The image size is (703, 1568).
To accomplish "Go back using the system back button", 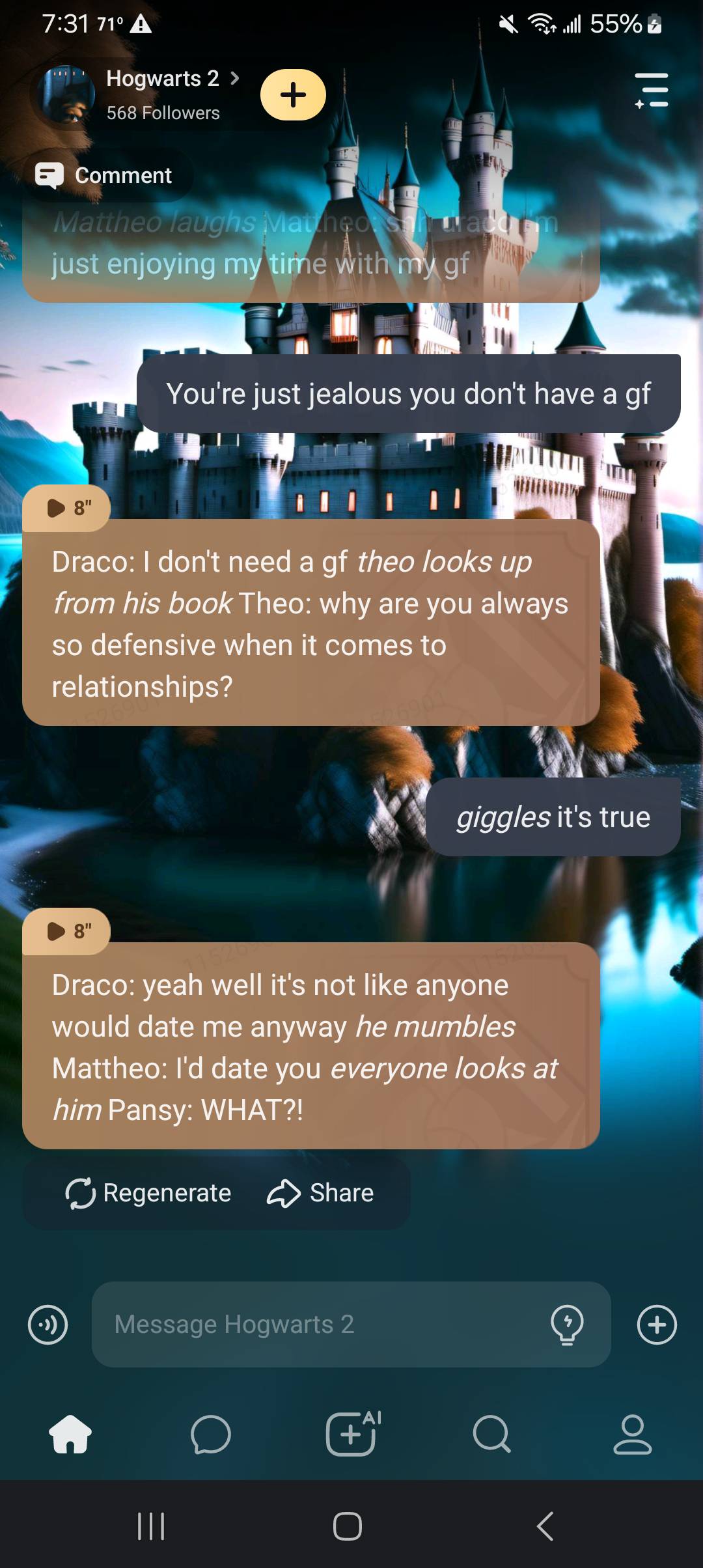I will pyautogui.click(x=545, y=1526).
